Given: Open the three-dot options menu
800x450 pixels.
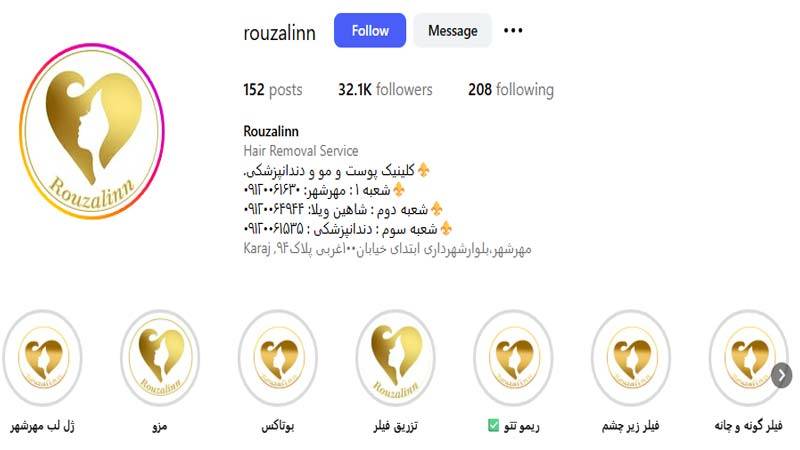Looking at the screenshot, I should (513, 31).
